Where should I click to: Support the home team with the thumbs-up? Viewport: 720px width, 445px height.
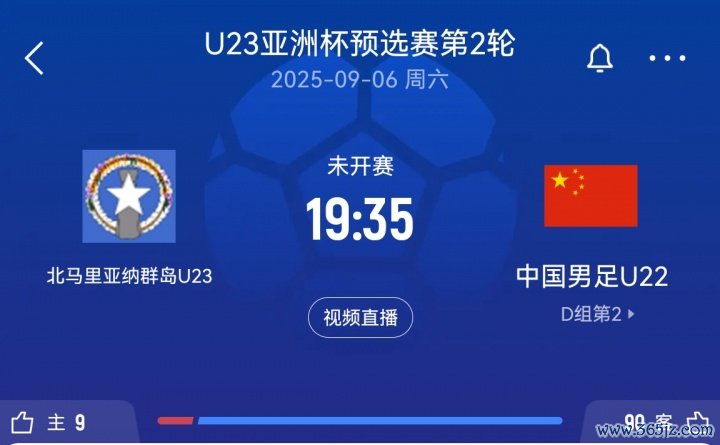pos(23,423)
